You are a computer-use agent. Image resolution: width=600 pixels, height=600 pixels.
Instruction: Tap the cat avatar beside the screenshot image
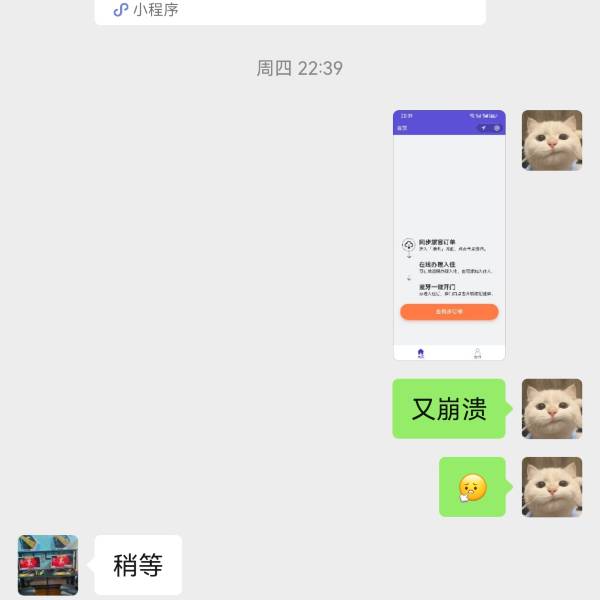click(552, 140)
